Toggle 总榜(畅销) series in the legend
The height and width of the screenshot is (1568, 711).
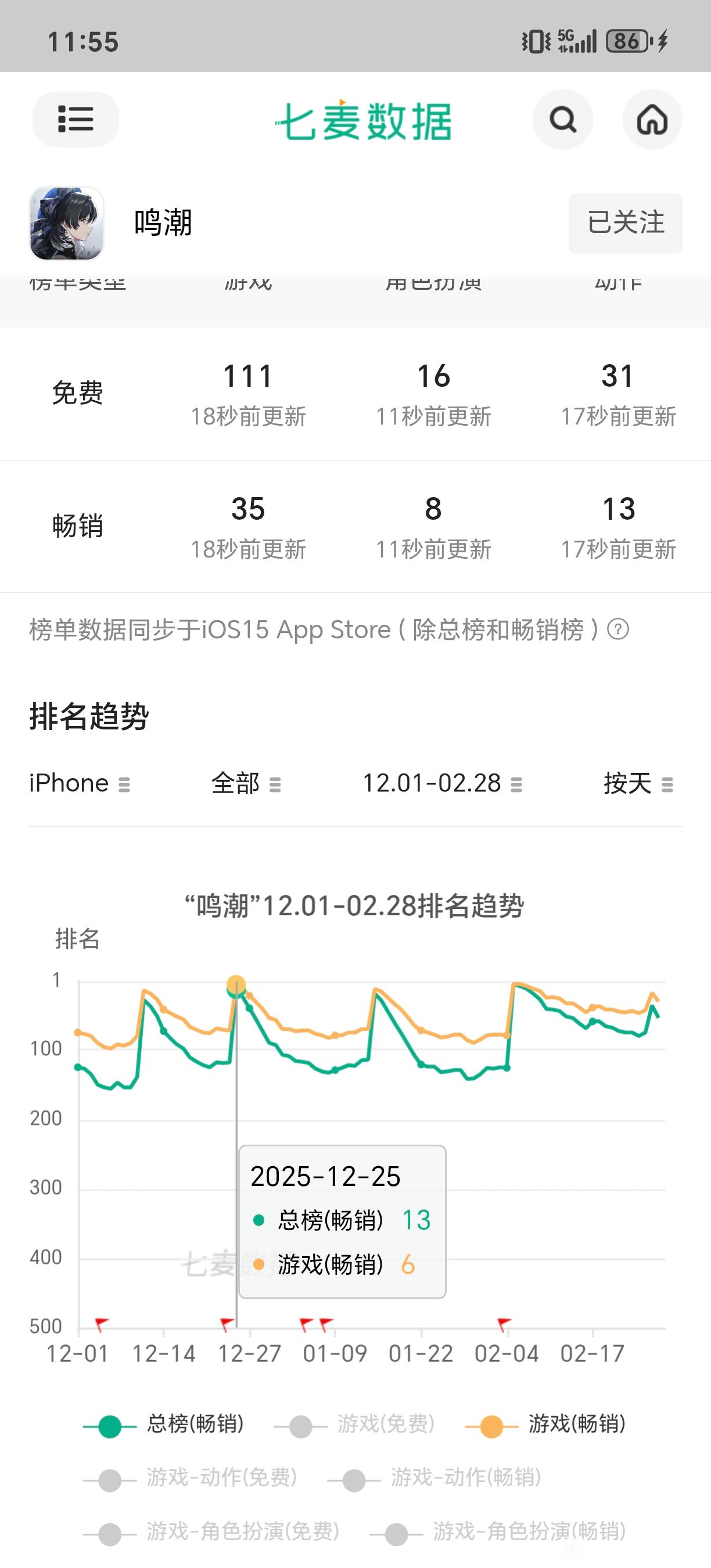[x=164, y=1425]
